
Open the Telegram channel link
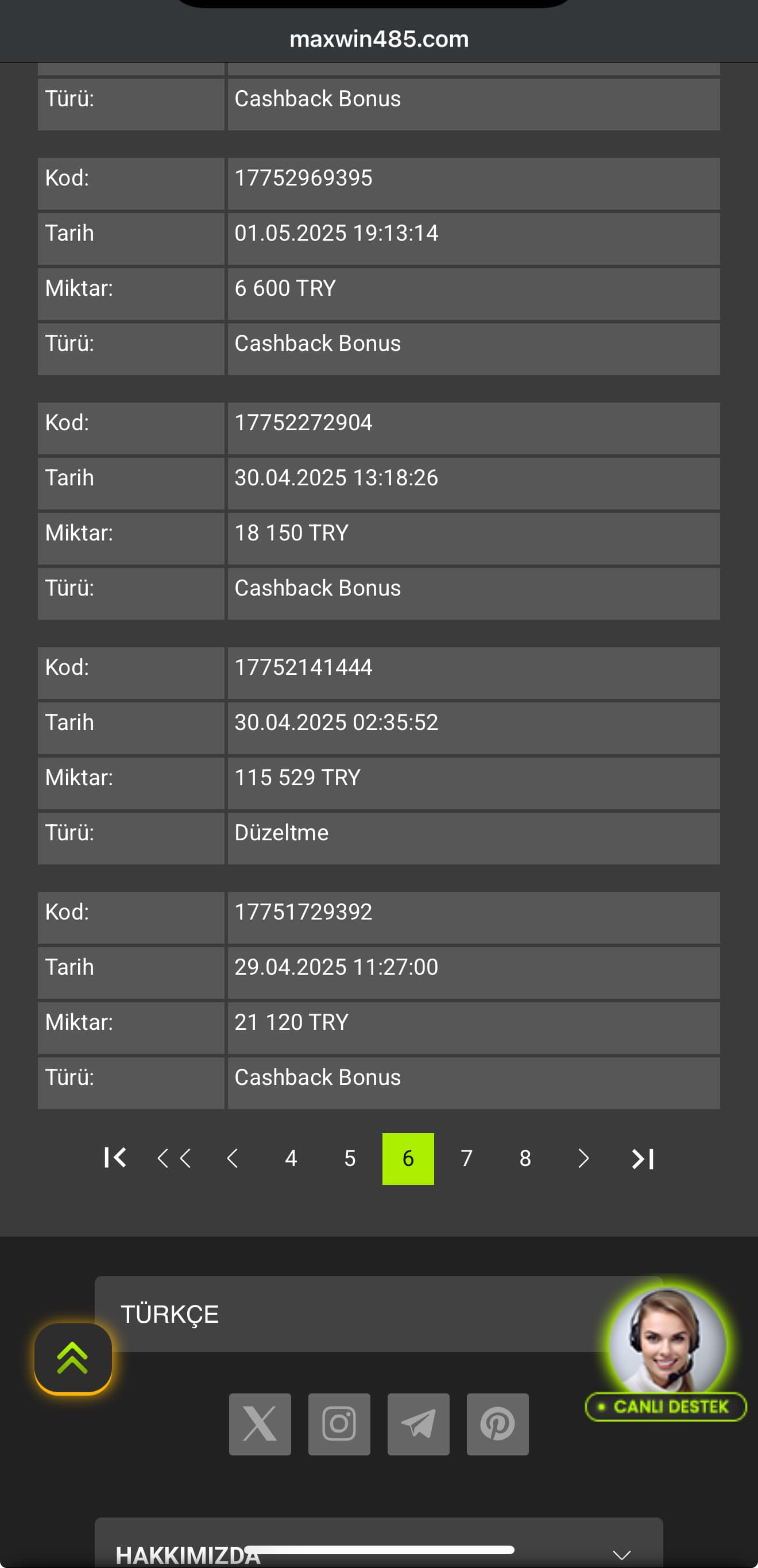(x=419, y=1424)
